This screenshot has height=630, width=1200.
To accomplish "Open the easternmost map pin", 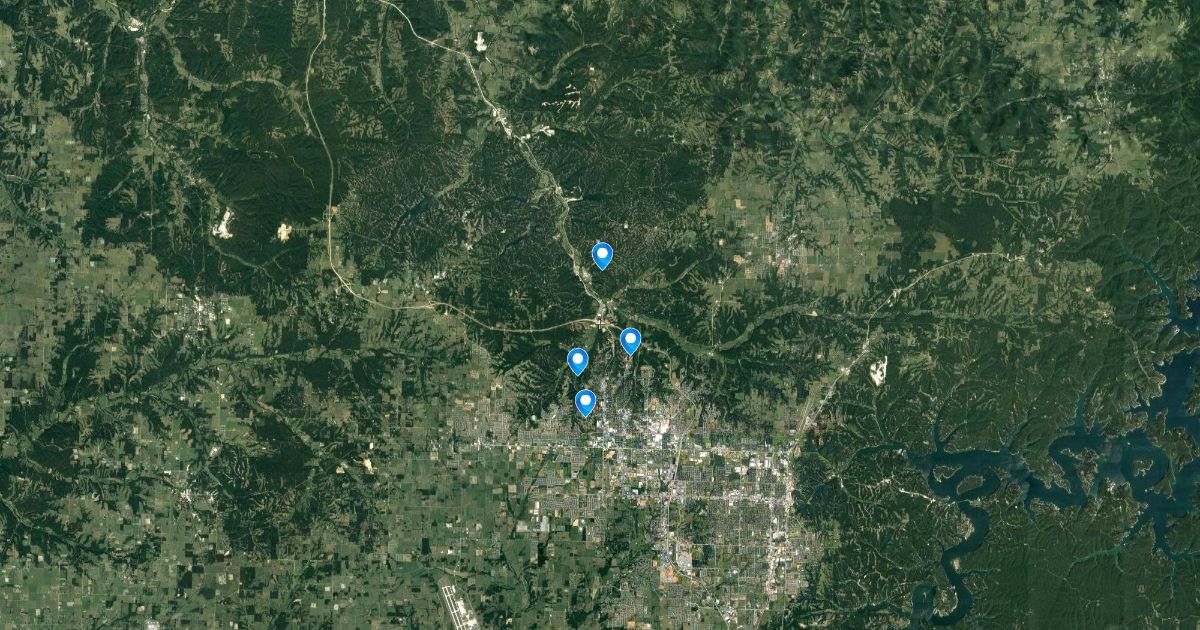I will click(630, 341).
